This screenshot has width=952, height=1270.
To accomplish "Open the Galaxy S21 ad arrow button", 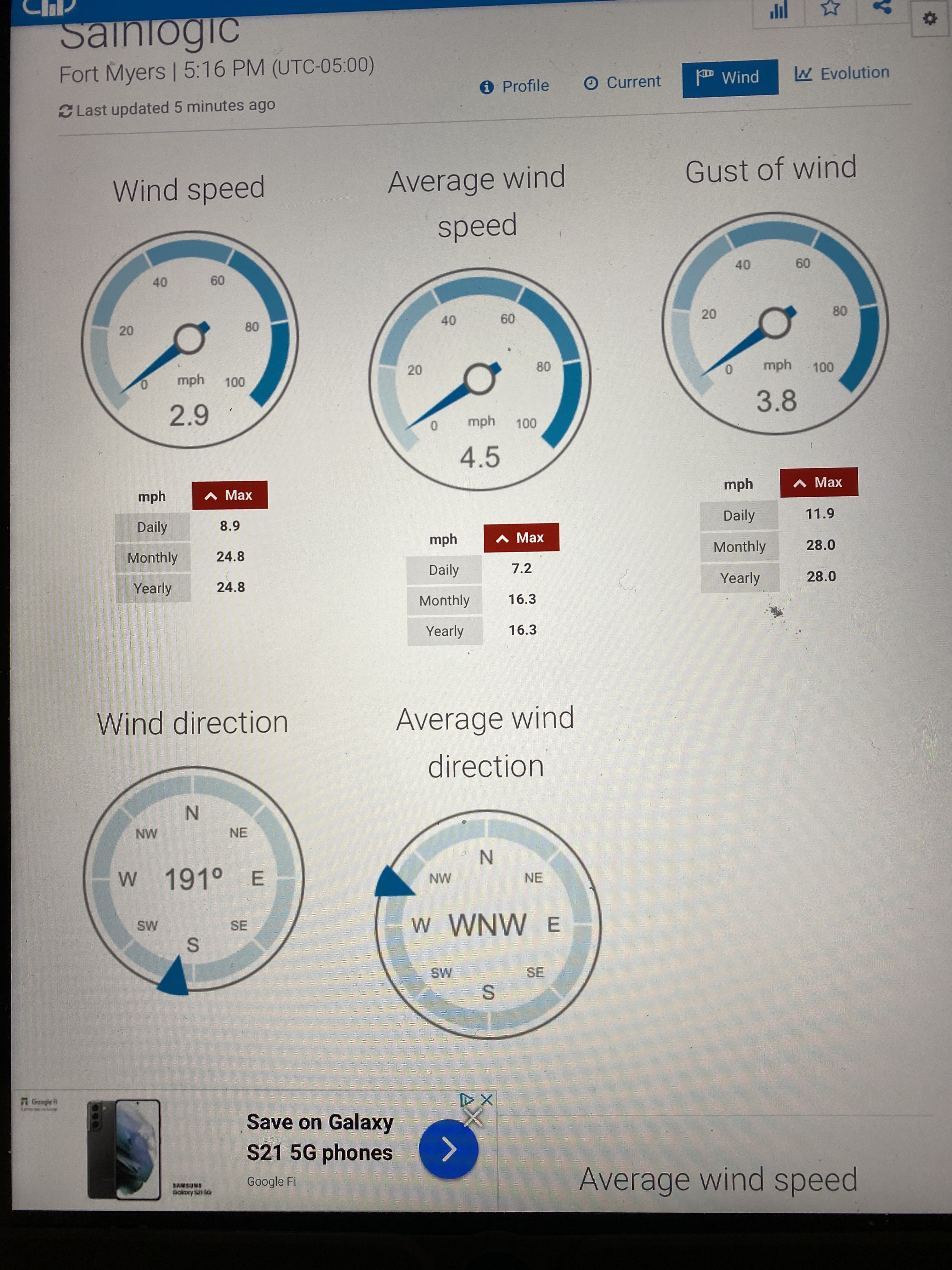I will (448, 1149).
